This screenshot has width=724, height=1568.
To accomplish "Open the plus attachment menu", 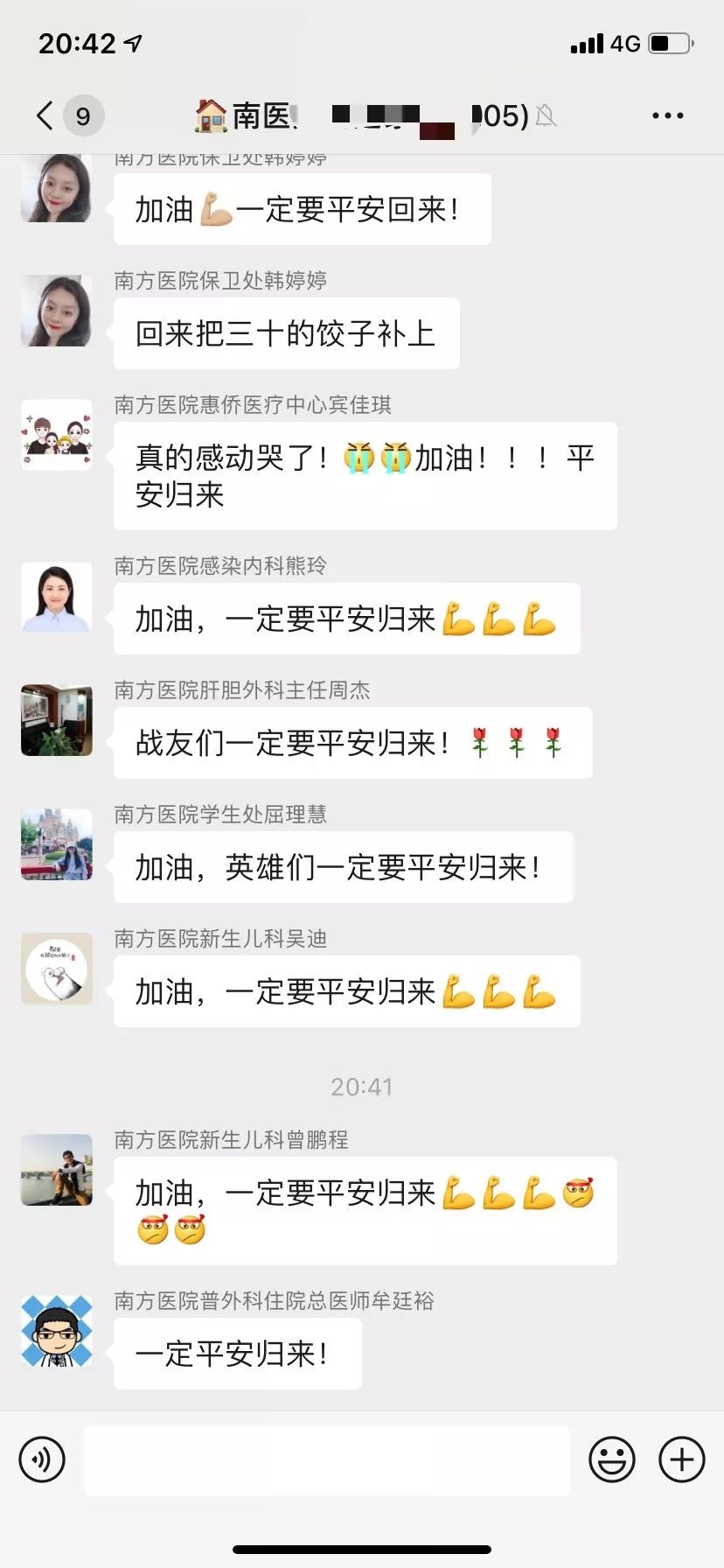I will (x=681, y=1459).
